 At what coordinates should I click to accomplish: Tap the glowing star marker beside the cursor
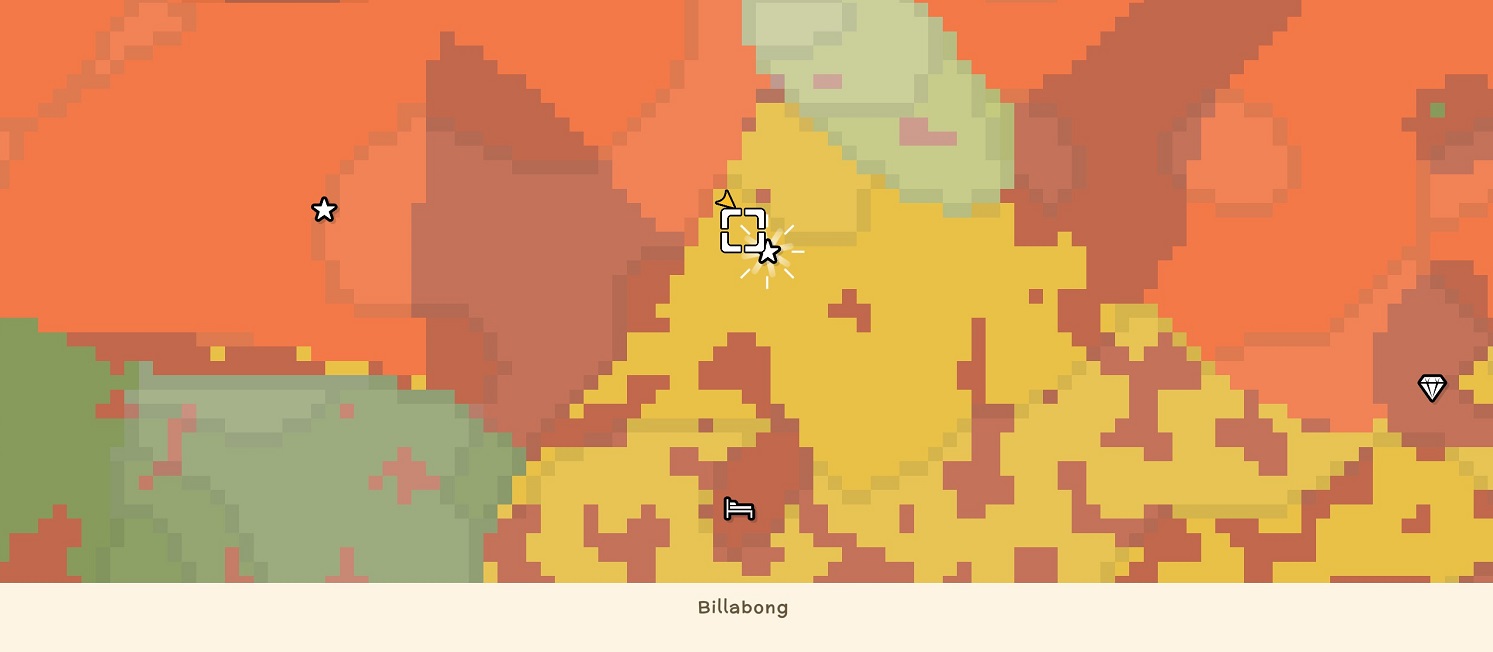tap(768, 253)
